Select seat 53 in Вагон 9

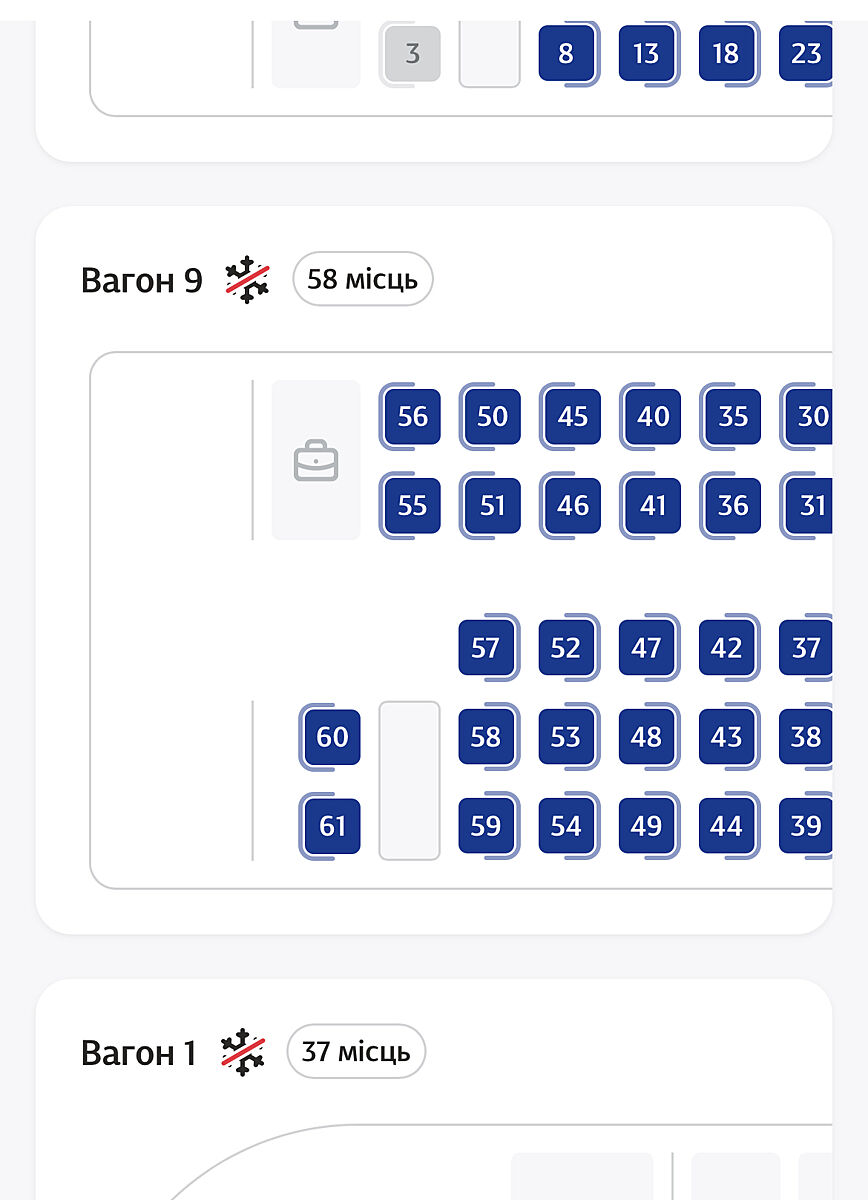pos(566,737)
